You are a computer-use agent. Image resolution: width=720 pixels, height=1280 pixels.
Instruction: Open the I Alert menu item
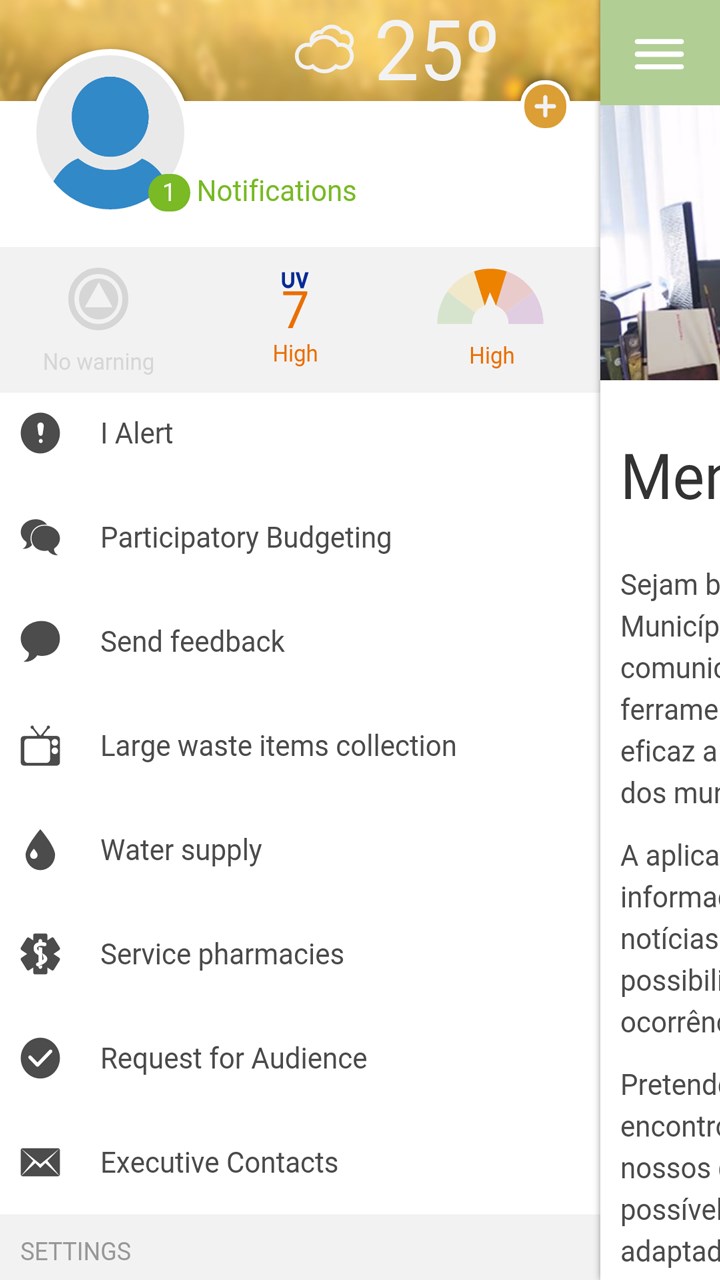click(137, 433)
